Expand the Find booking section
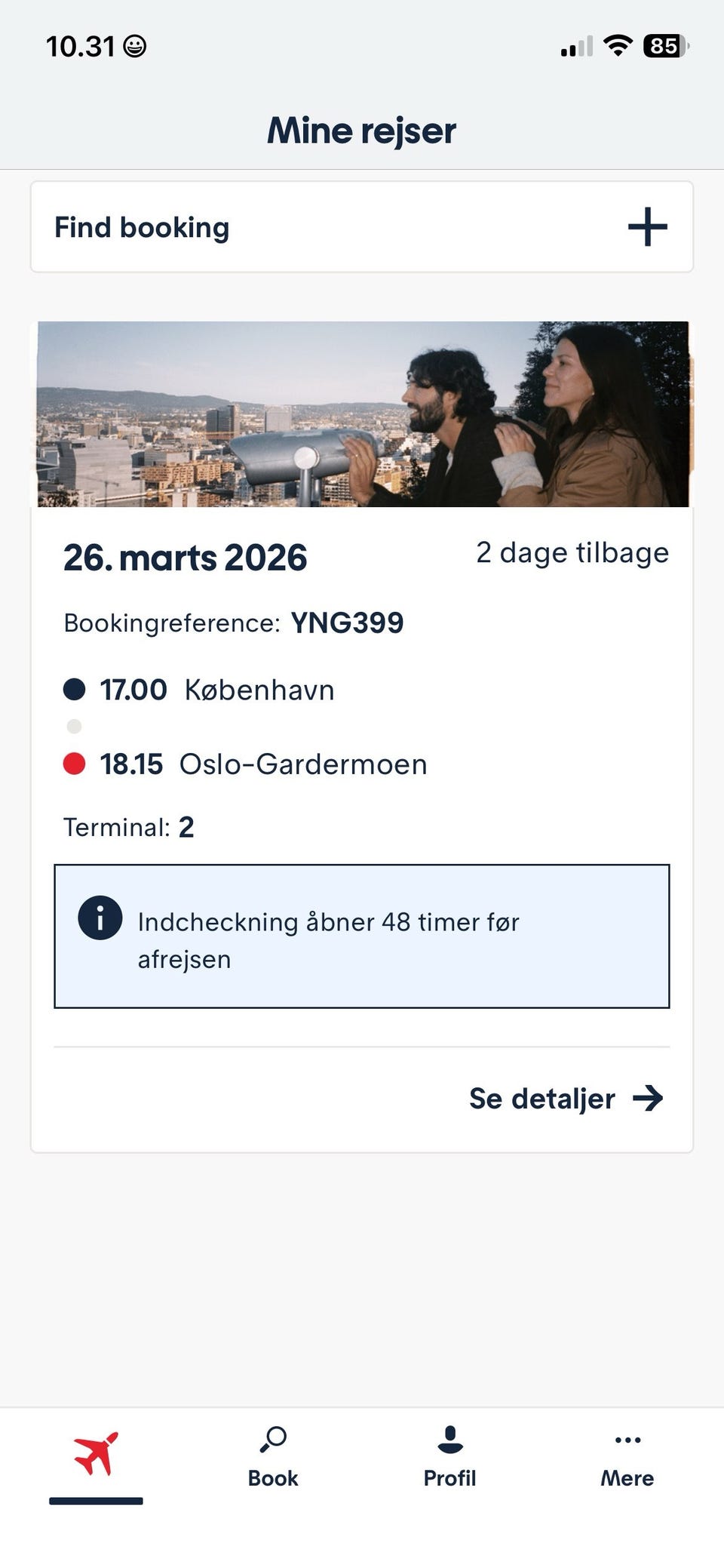Image resolution: width=724 pixels, height=1568 pixels. pyautogui.click(x=361, y=226)
